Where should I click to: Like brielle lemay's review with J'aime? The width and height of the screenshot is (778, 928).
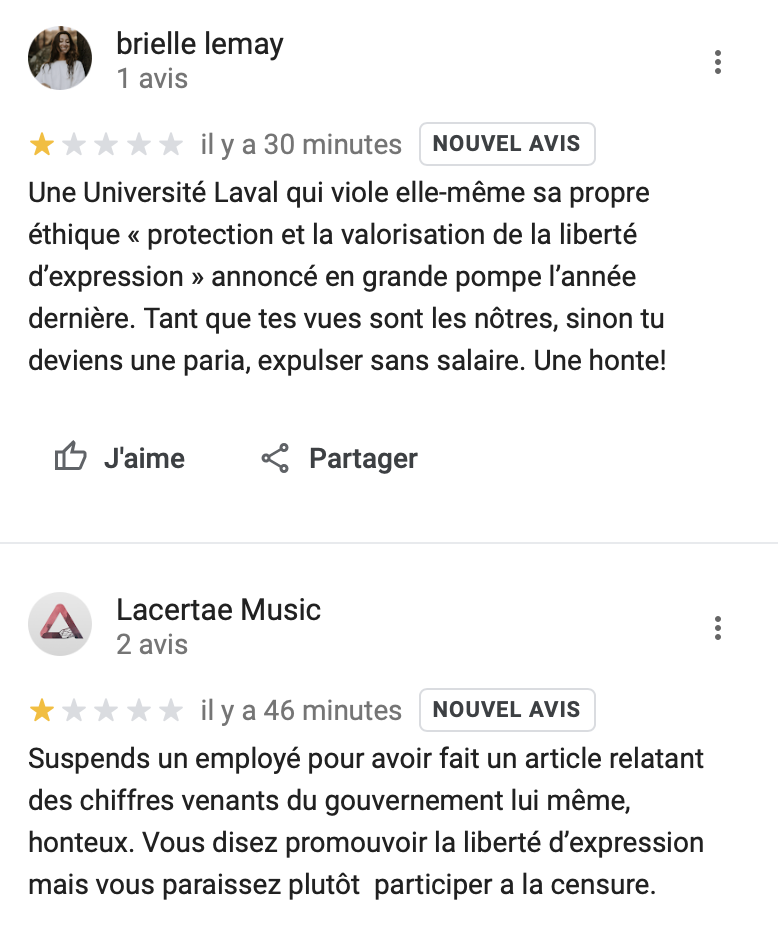(x=120, y=459)
